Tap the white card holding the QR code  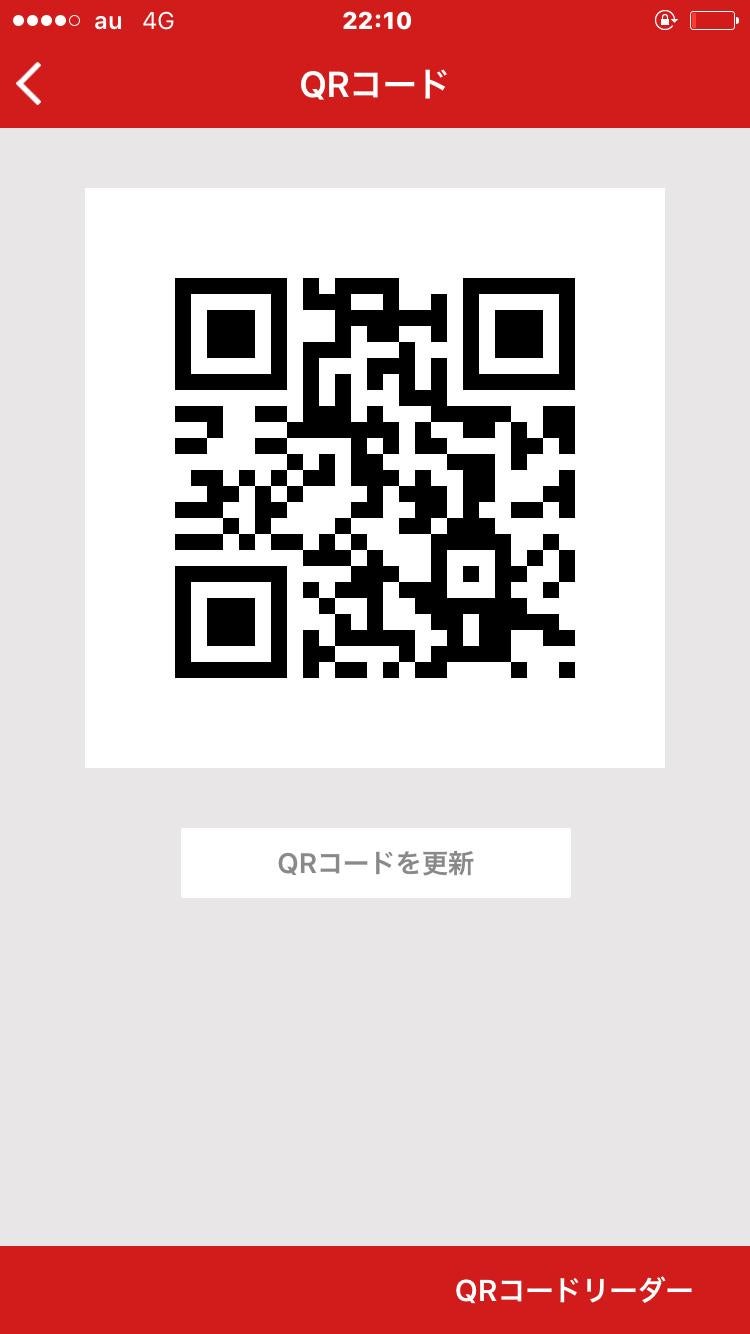tap(375, 476)
